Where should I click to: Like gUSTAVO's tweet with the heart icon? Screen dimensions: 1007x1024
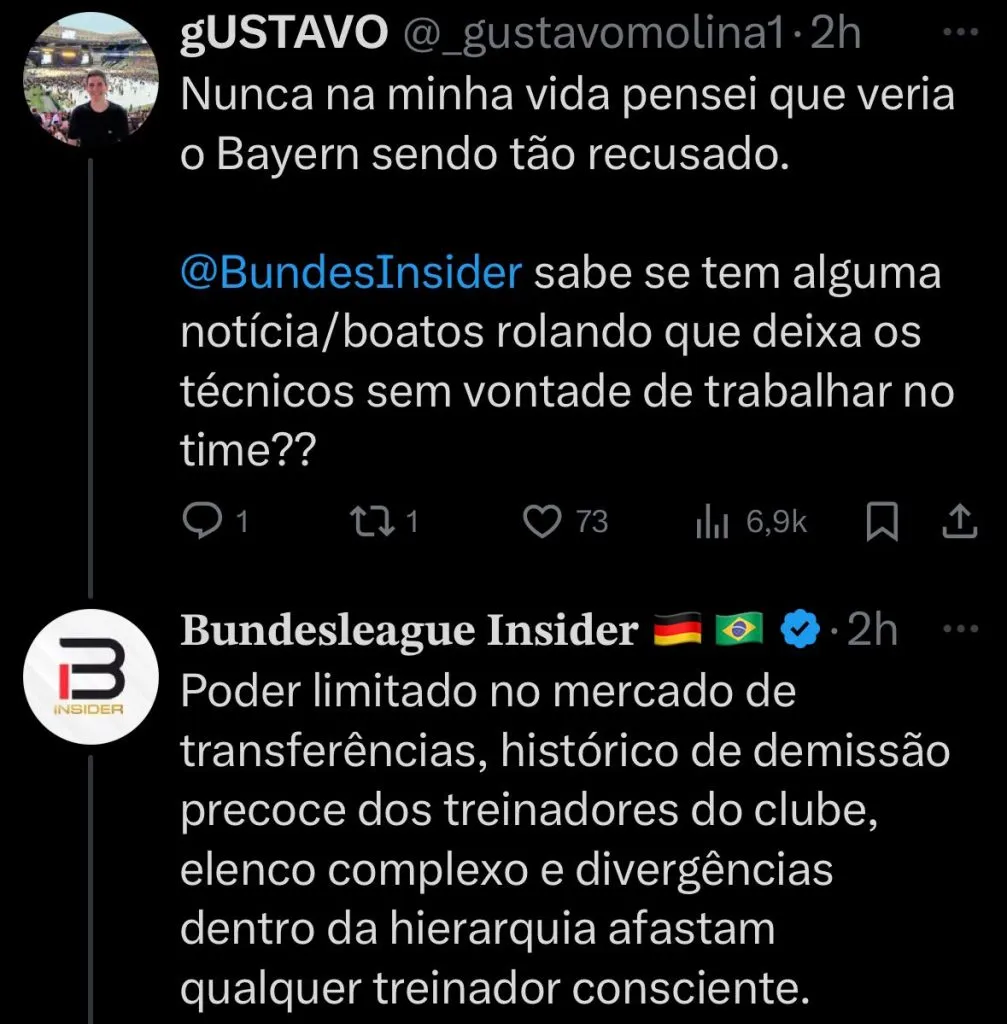[x=543, y=520]
